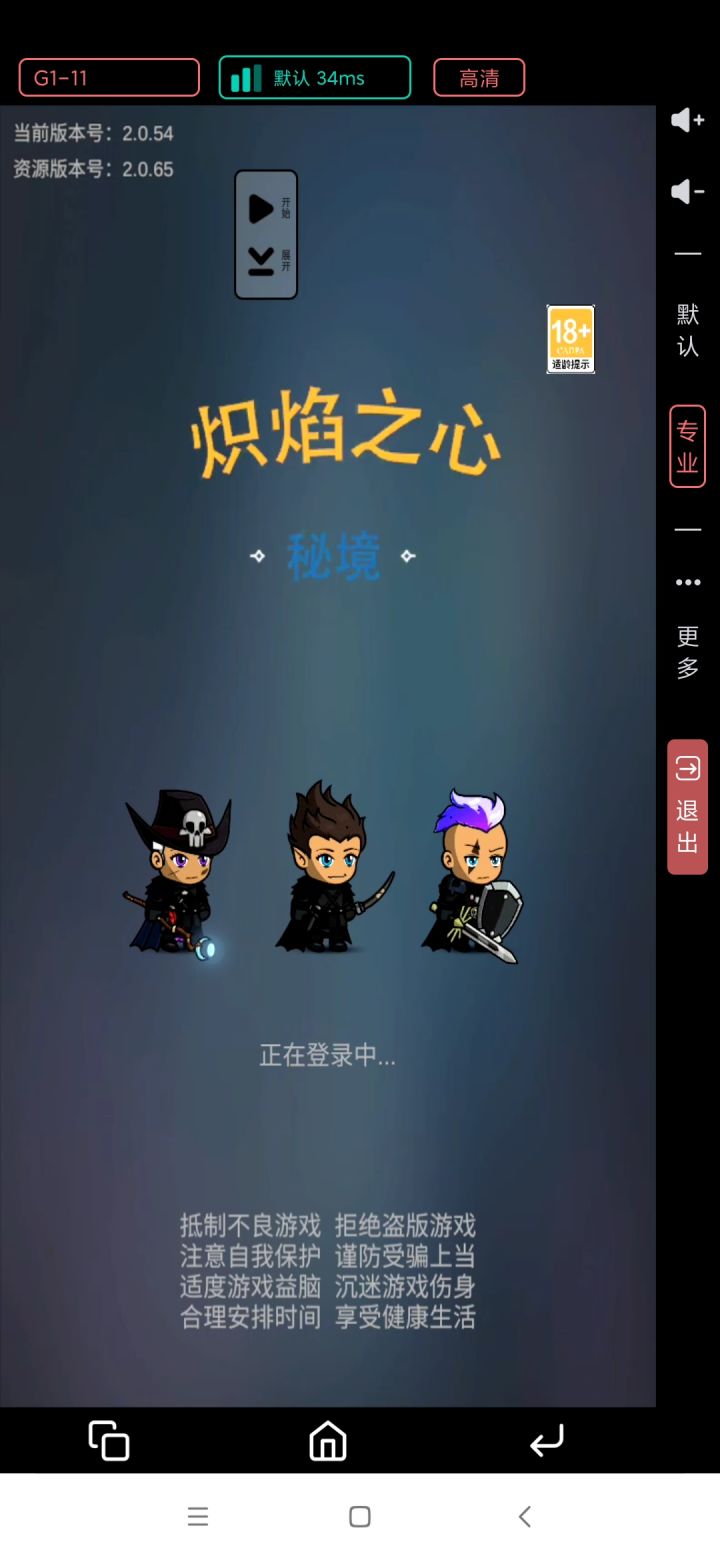This screenshot has height=1560, width=720.
Task: Tap the volume down speaker icon
Action: [686, 191]
